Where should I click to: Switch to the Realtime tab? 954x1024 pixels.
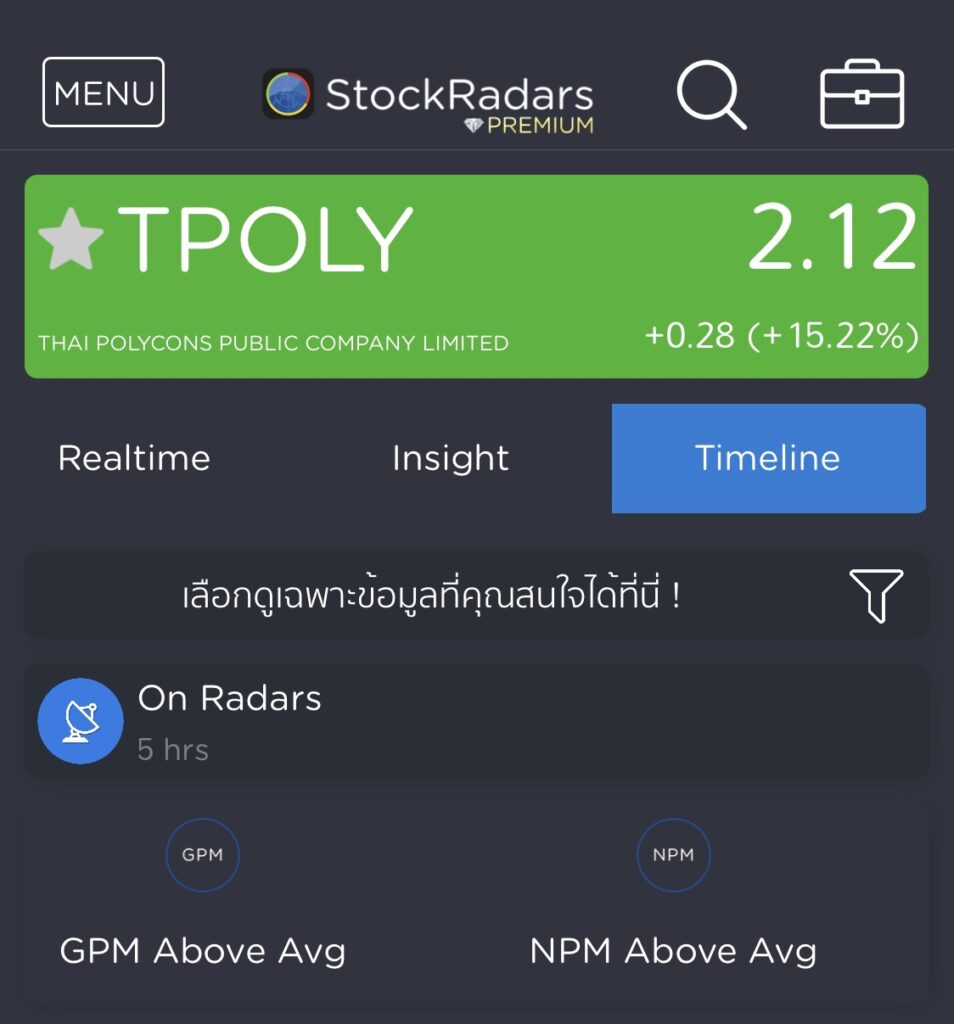(134, 458)
